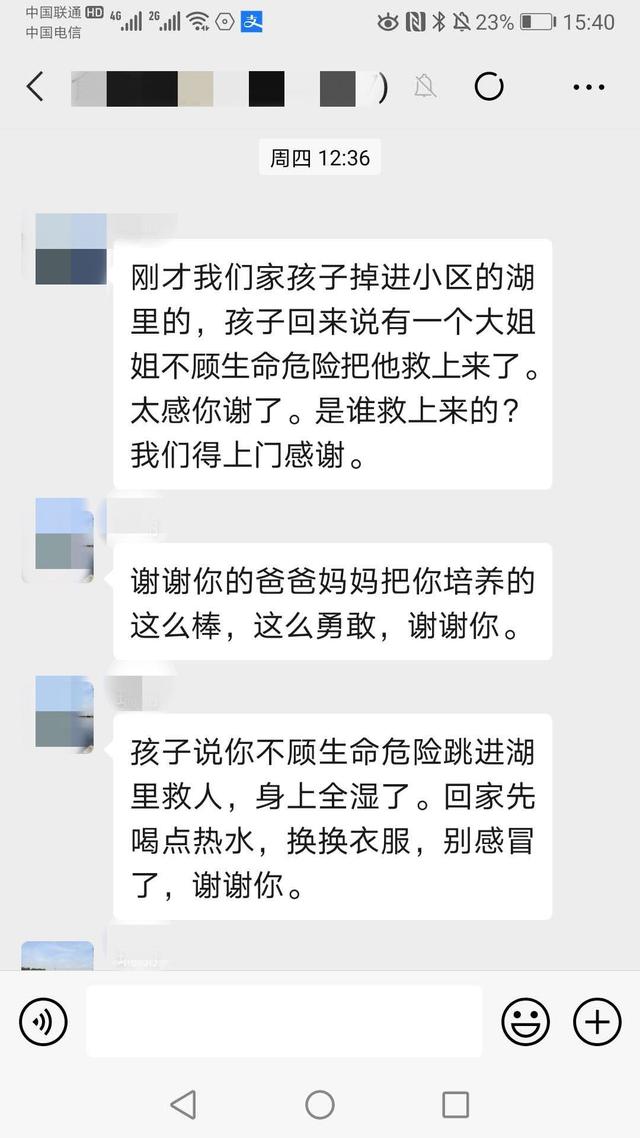Focus the message text field

[x=284, y=1021]
